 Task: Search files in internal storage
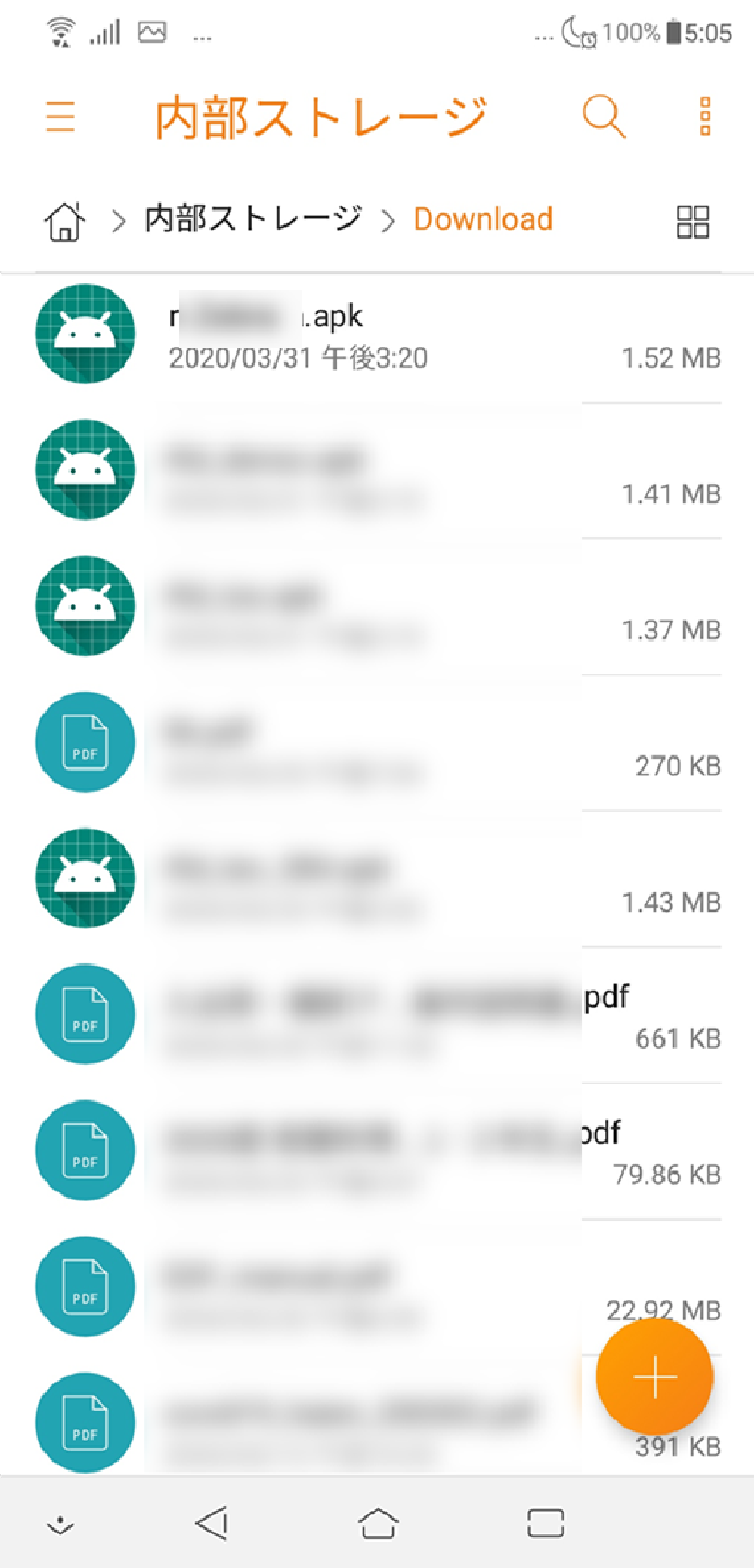(x=603, y=116)
